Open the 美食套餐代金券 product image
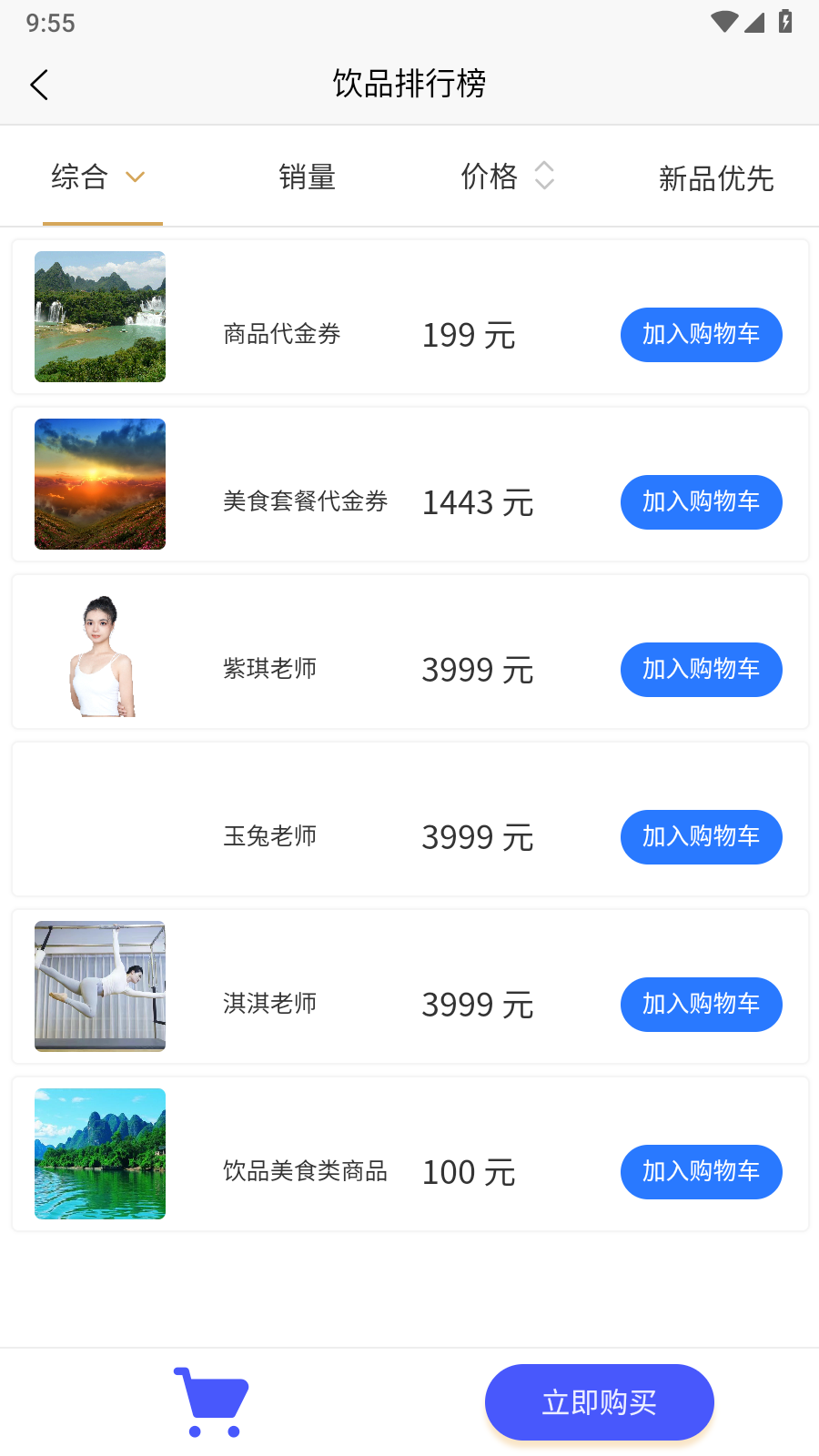The width and height of the screenshot is (819, 1456). [99, 484]
